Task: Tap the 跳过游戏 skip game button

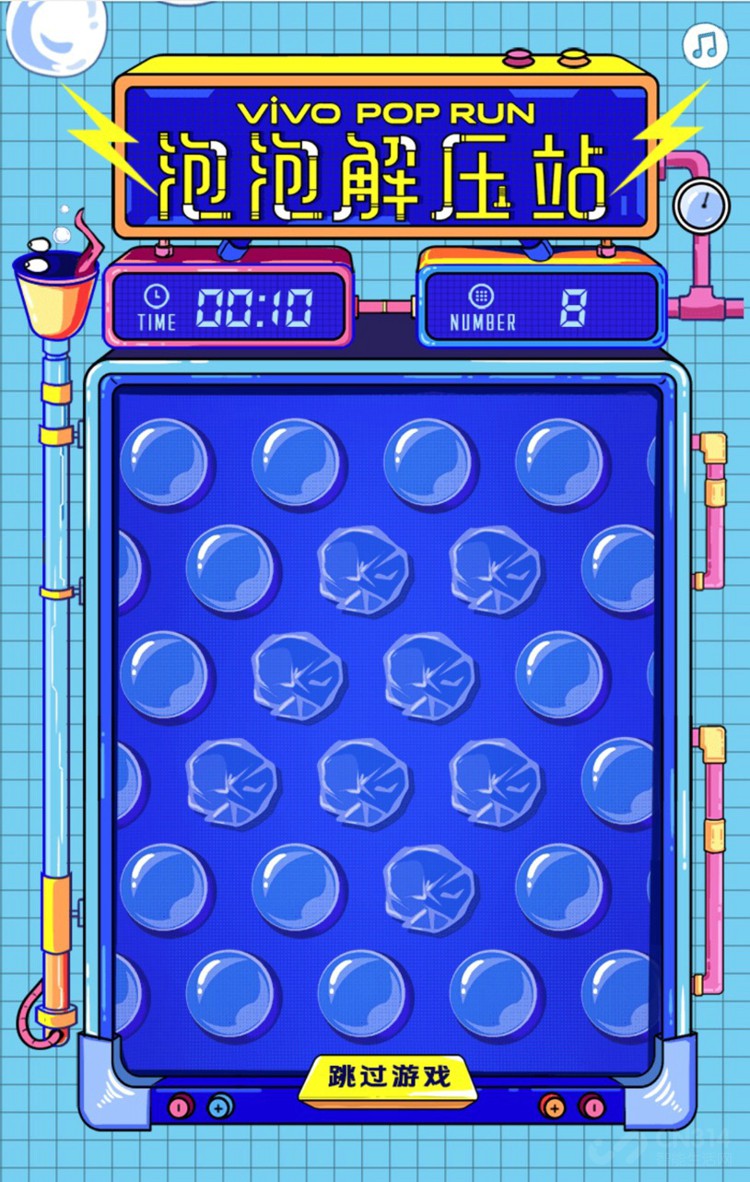Action: coord(389,1076)
